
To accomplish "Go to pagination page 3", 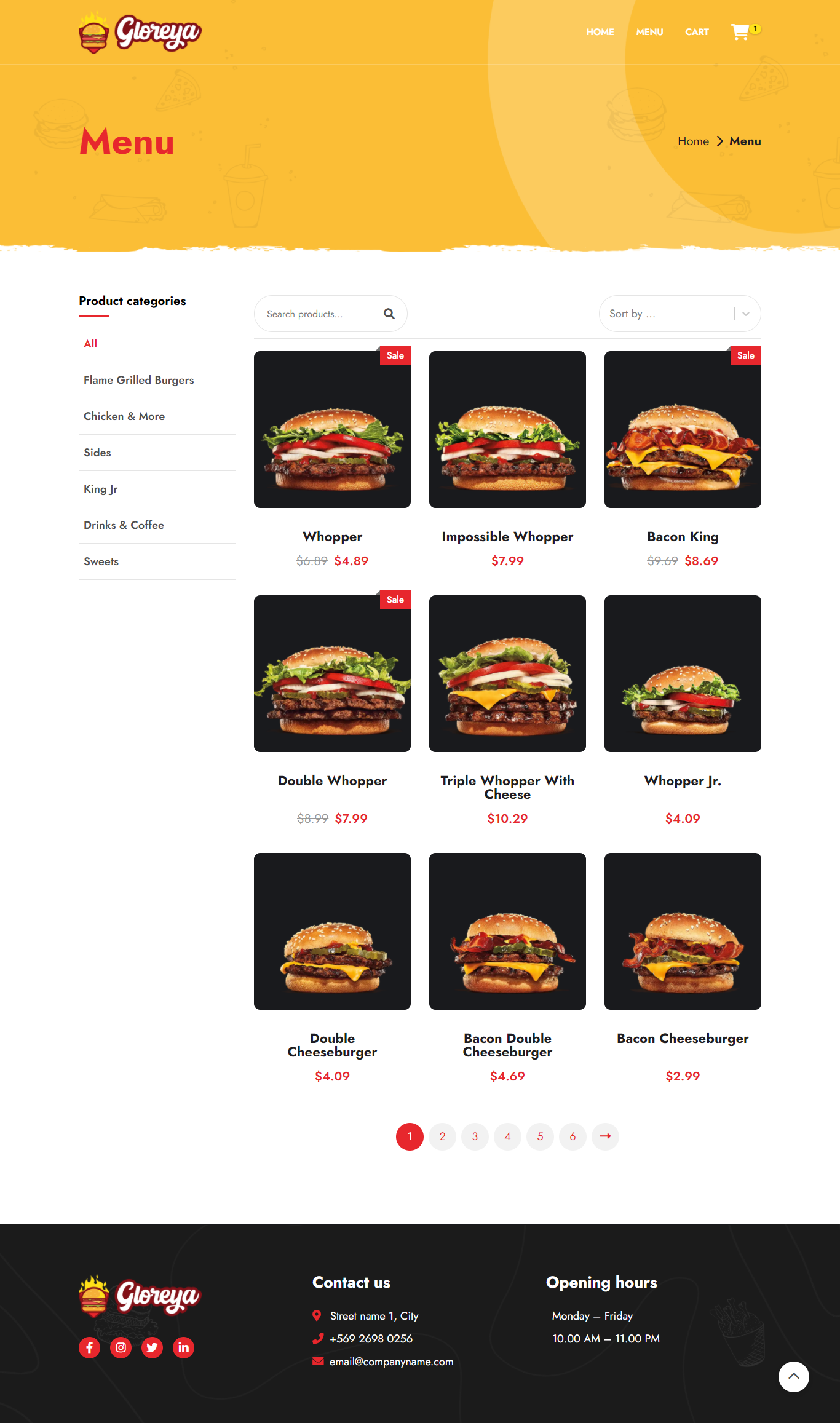I will [x=475, y=1136].
